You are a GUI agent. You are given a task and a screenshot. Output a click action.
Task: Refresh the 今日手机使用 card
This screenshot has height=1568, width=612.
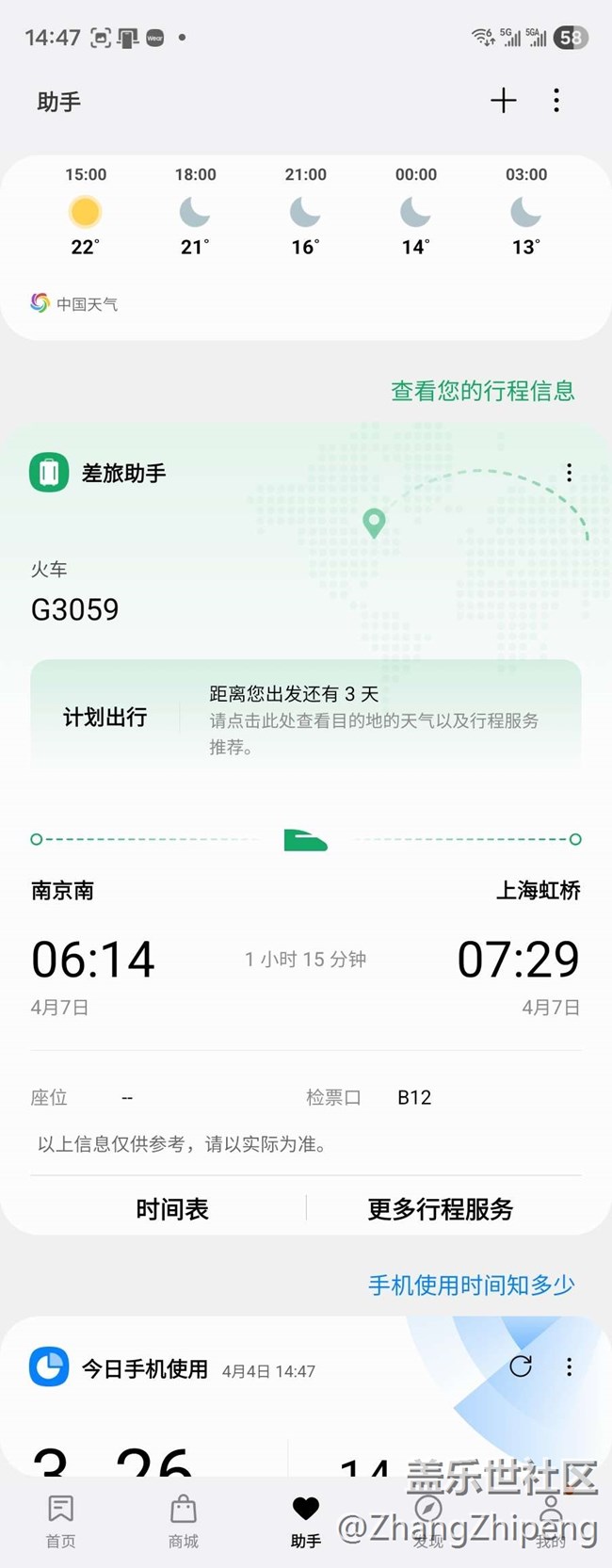tap(521, 1366)
